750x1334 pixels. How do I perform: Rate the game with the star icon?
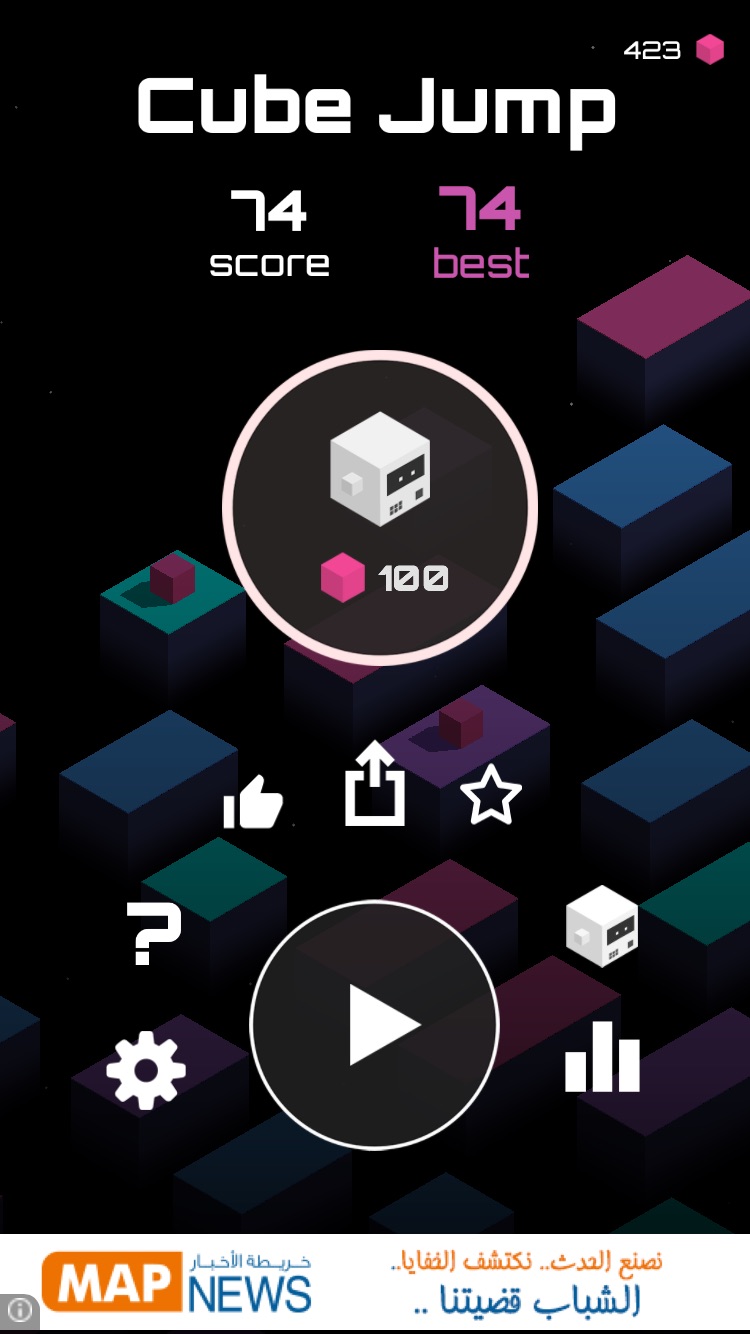(491, 796)
